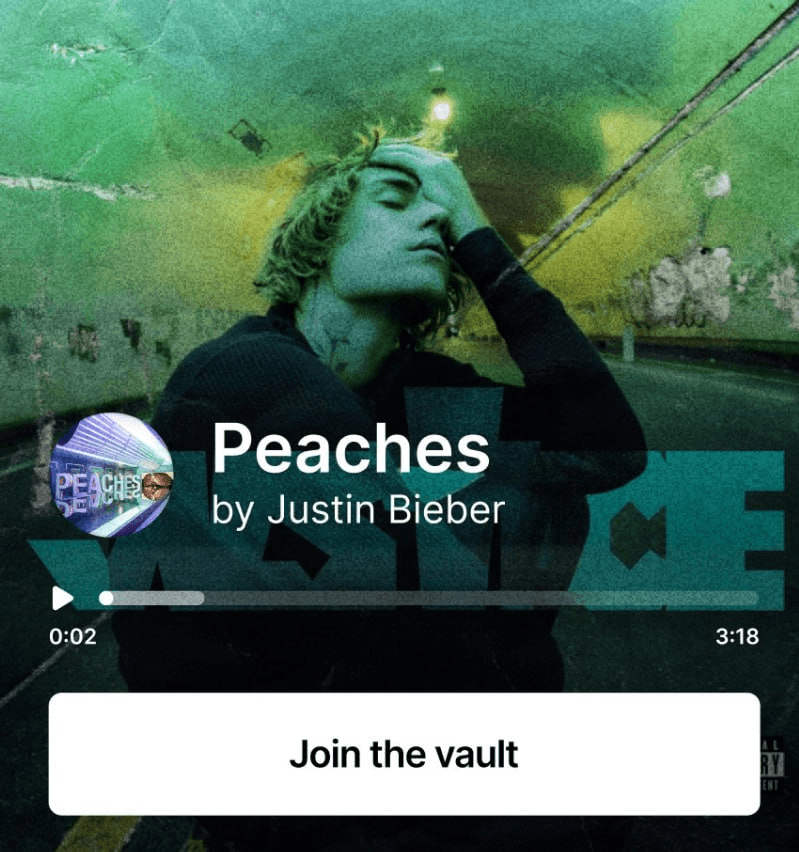Tap the playback progress bar

click(x=430, y=598)
